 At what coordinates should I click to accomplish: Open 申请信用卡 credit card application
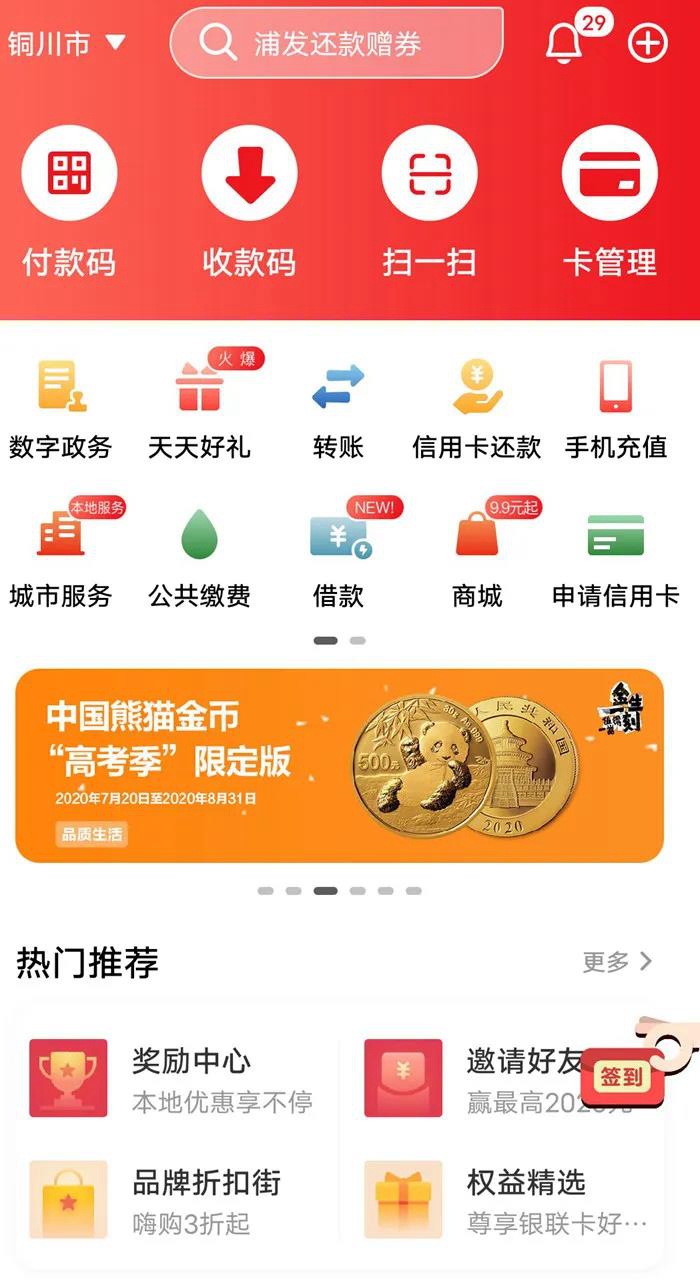pyautogui.click(x=615, y=558)
